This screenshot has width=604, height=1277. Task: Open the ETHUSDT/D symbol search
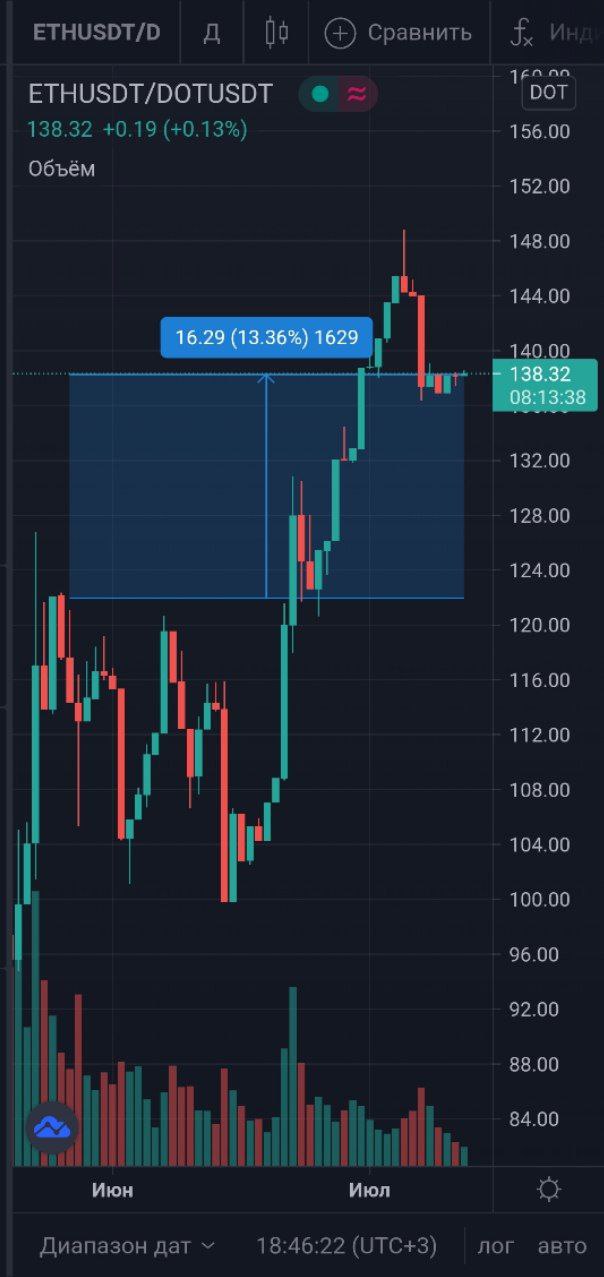click(x=96, y=32)
